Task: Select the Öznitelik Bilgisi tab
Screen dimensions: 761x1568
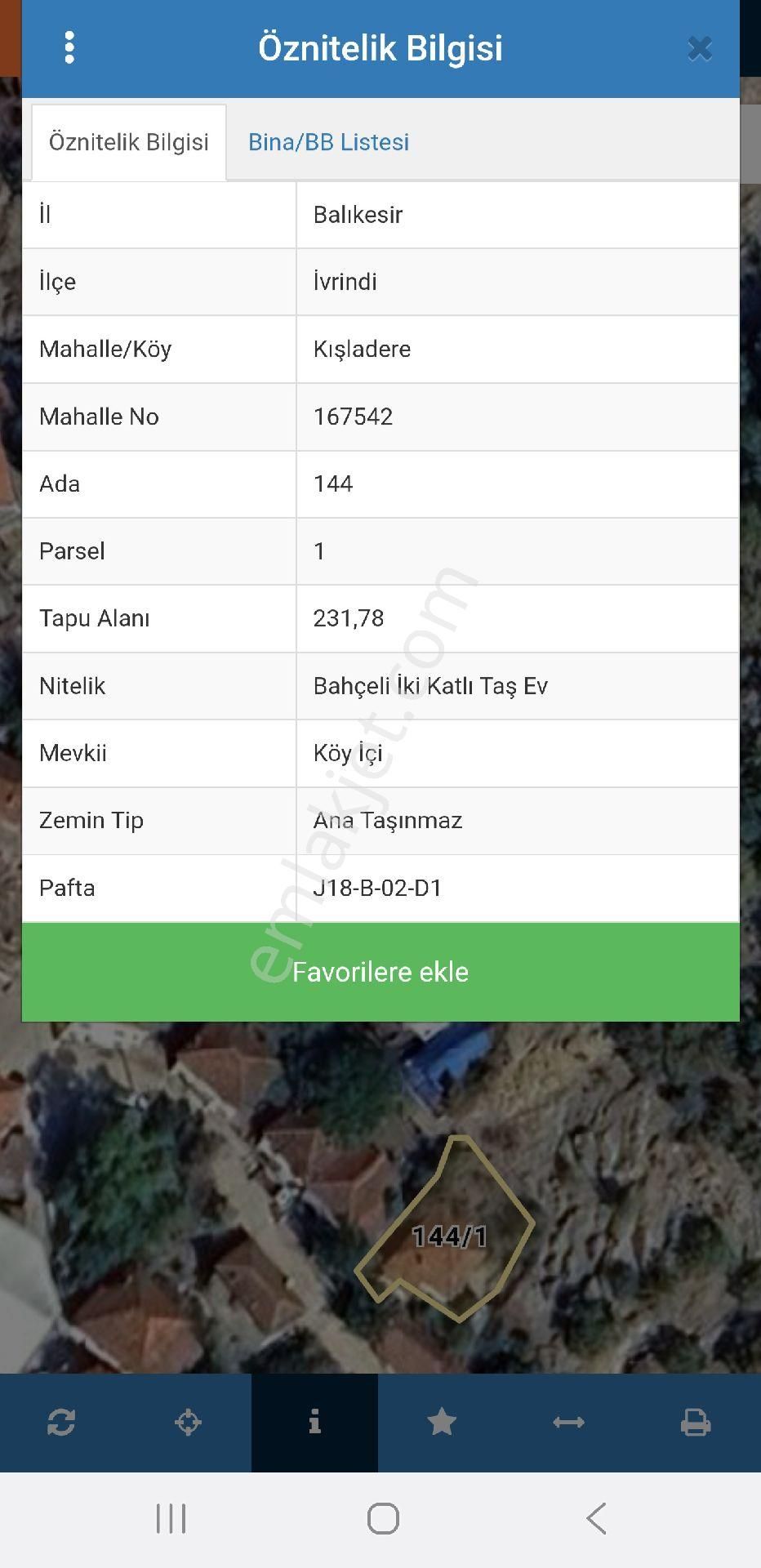Action: (129, 142)
